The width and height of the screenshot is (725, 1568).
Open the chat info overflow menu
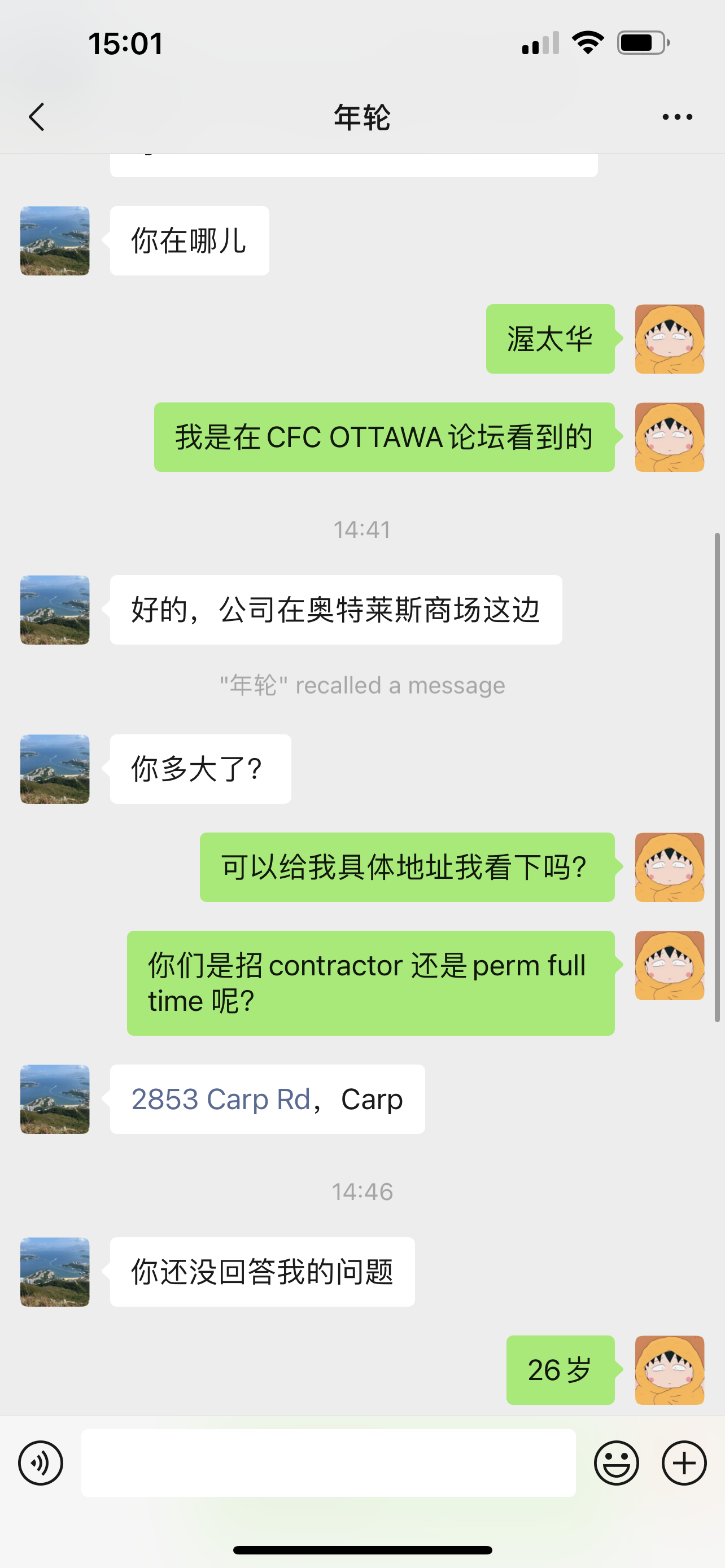pyautogui.click(x=677, y=117)
